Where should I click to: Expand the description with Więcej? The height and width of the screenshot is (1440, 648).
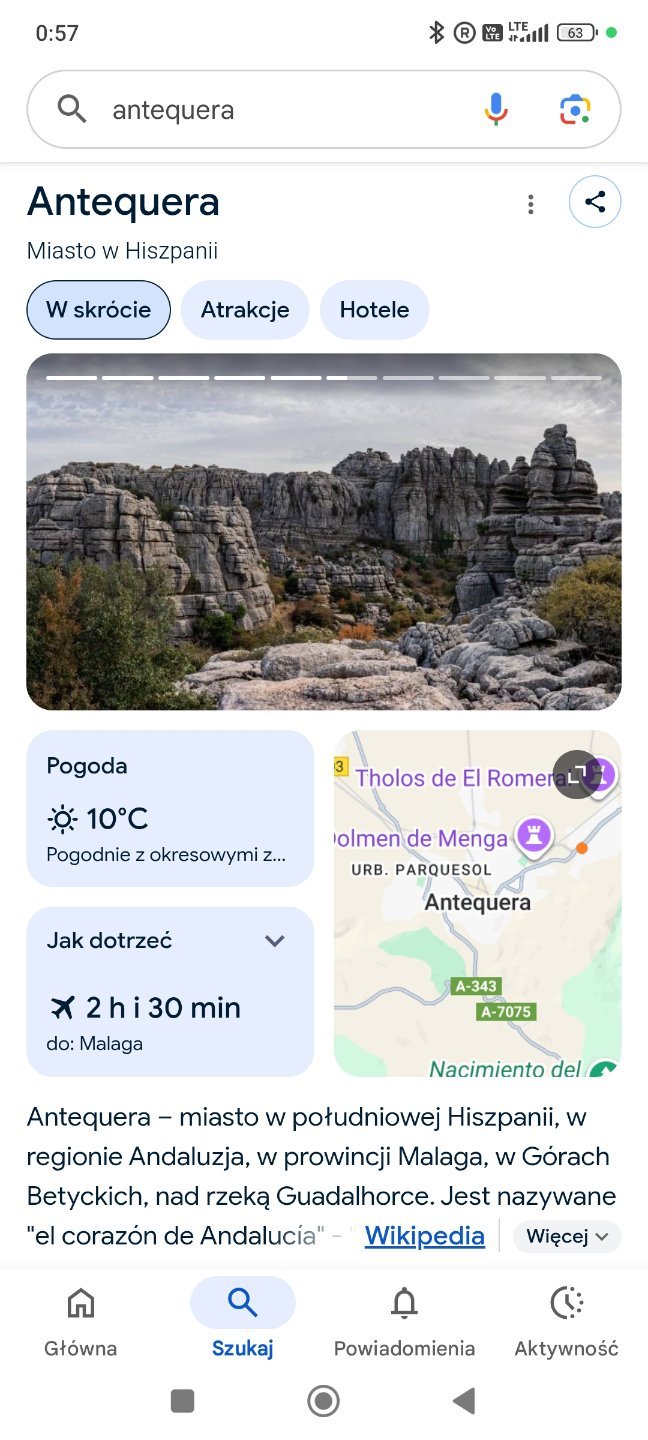[x=567, y=1236]
